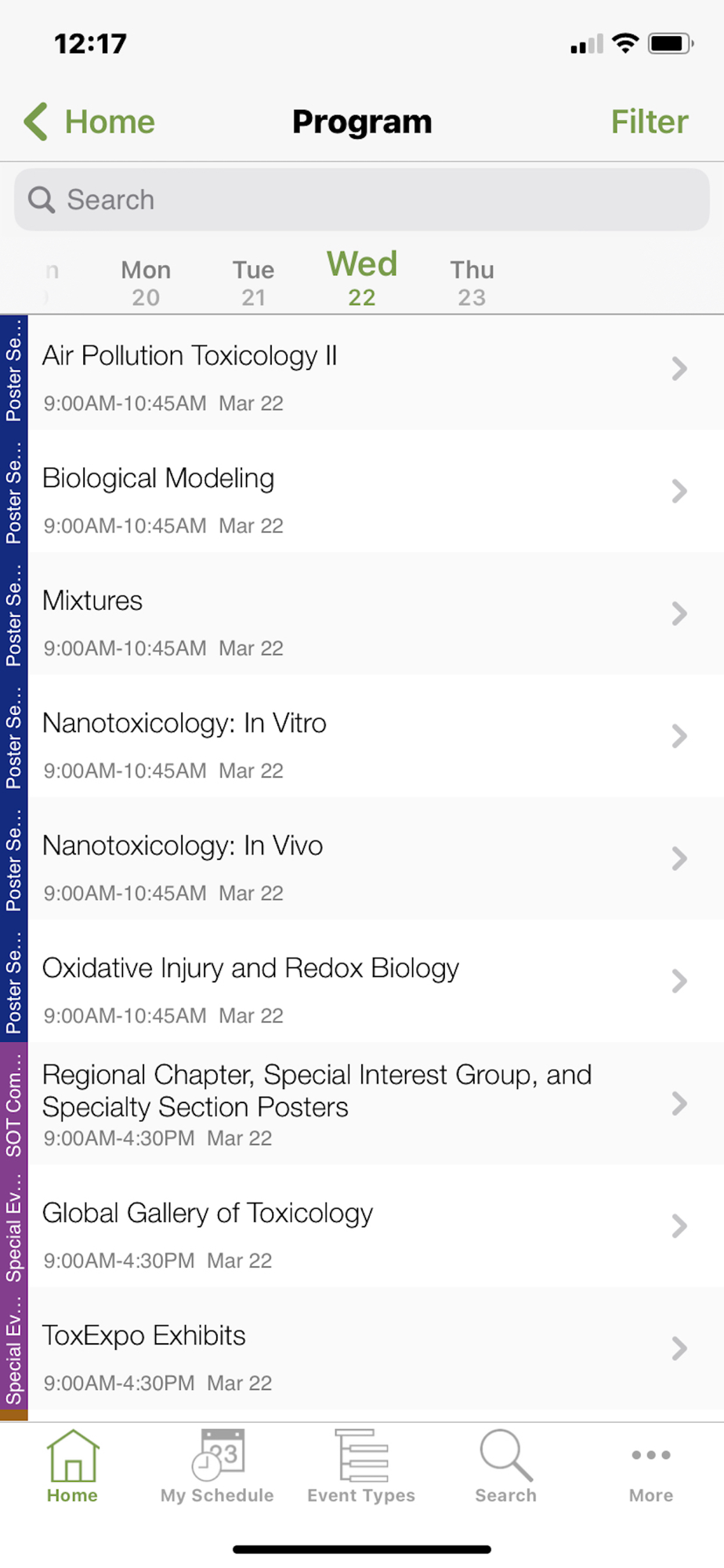Go back to Home screen
Image resolution: width=724 pixels, height=1568 pixels.
click(90, 122)
